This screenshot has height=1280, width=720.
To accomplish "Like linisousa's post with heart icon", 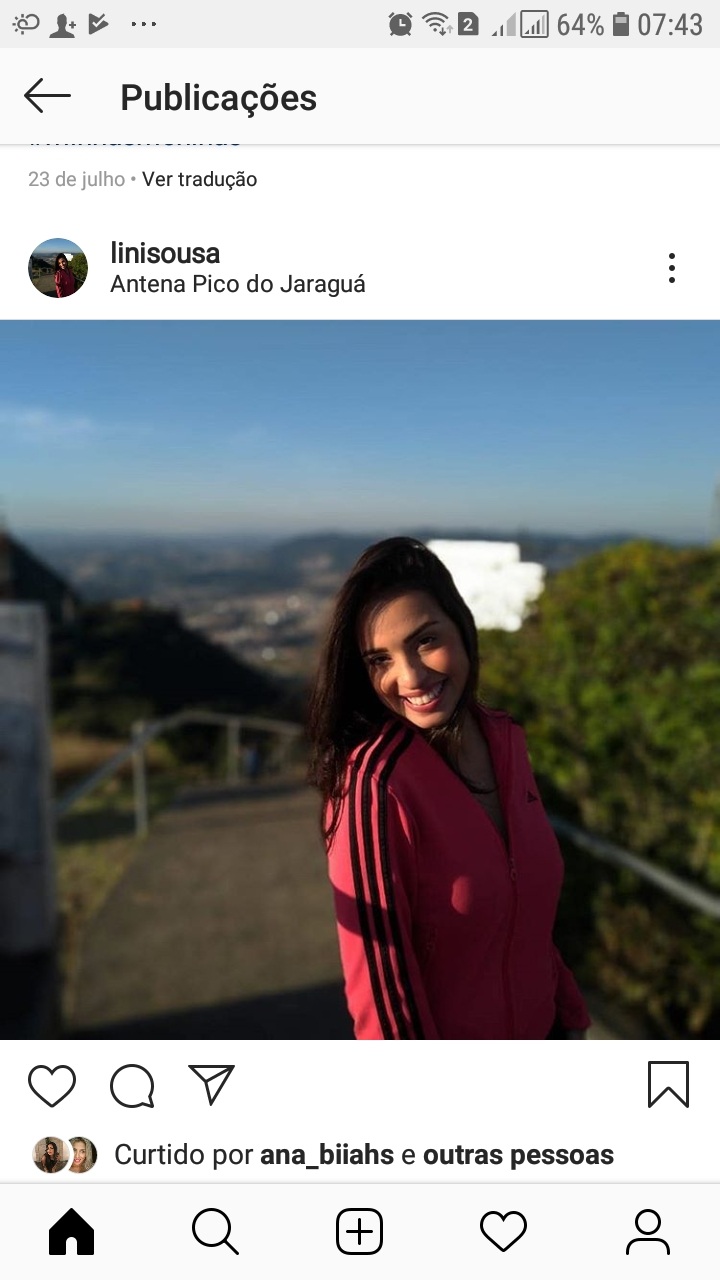I will coord(52,1086).
